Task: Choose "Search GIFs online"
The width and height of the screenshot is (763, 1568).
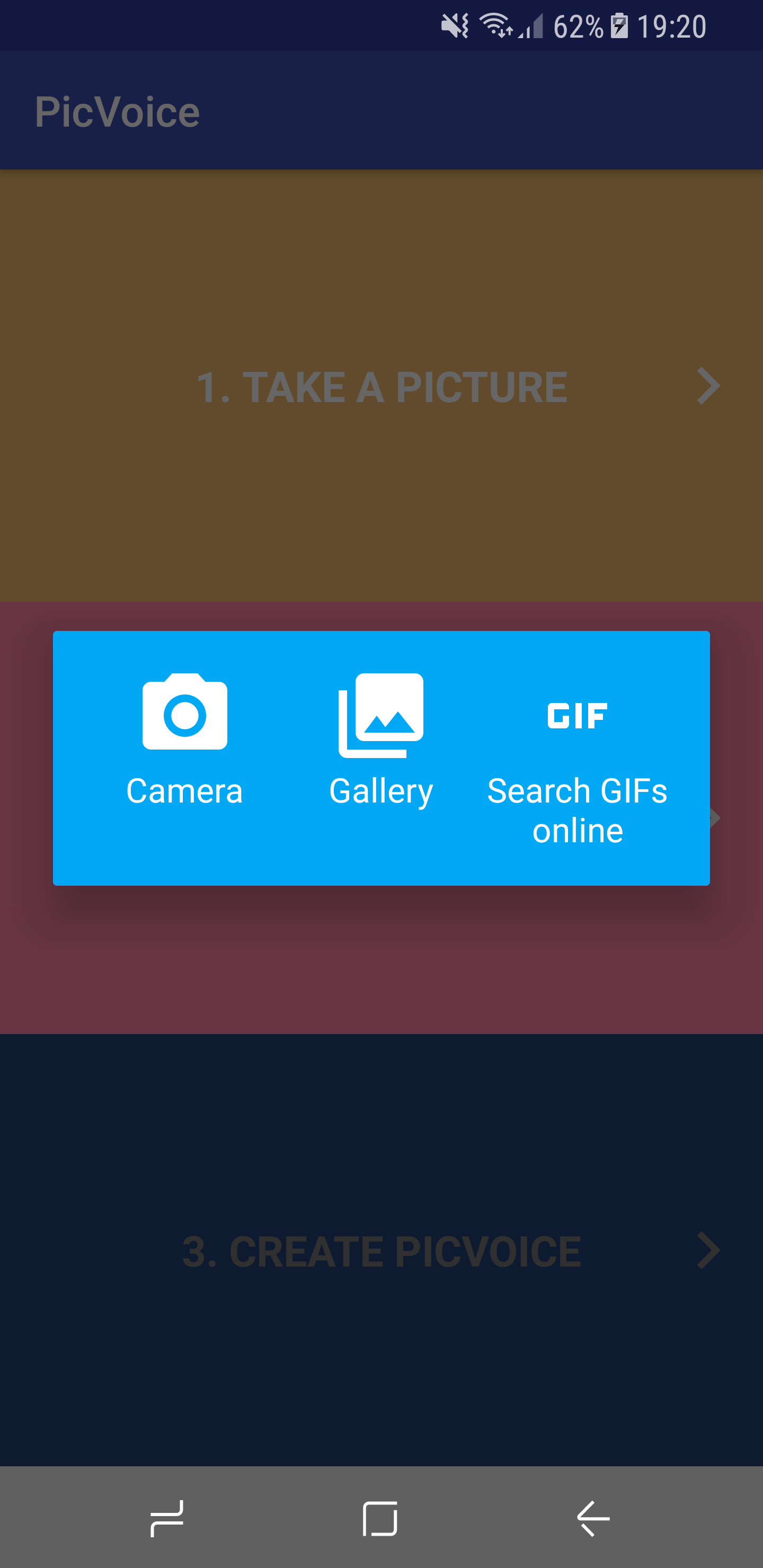Action: [576, 809]
